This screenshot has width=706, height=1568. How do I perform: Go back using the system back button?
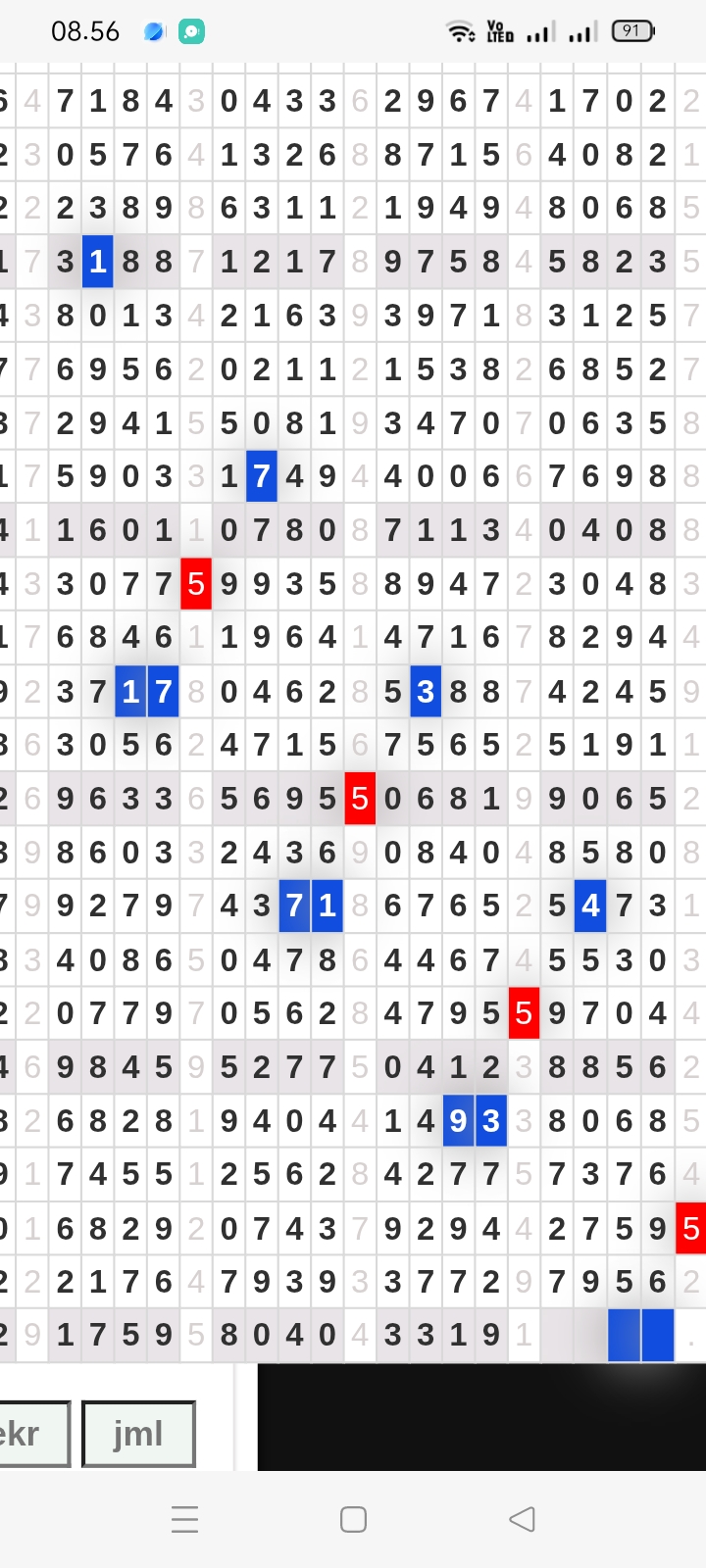(522, 1519)
